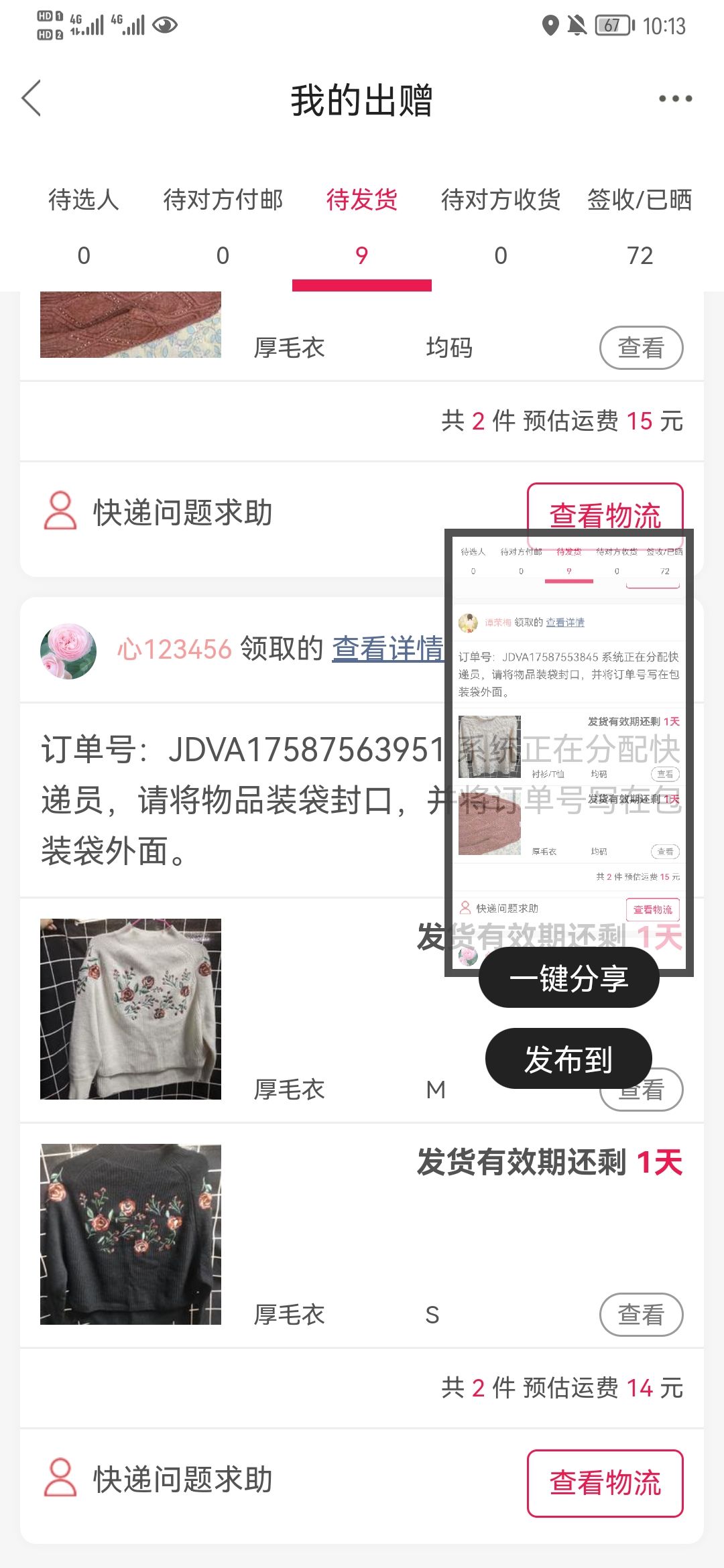The height and width of the screenshot is (1568, 724).
Task: Go back using the arrow icon
Action: point(32,99)
